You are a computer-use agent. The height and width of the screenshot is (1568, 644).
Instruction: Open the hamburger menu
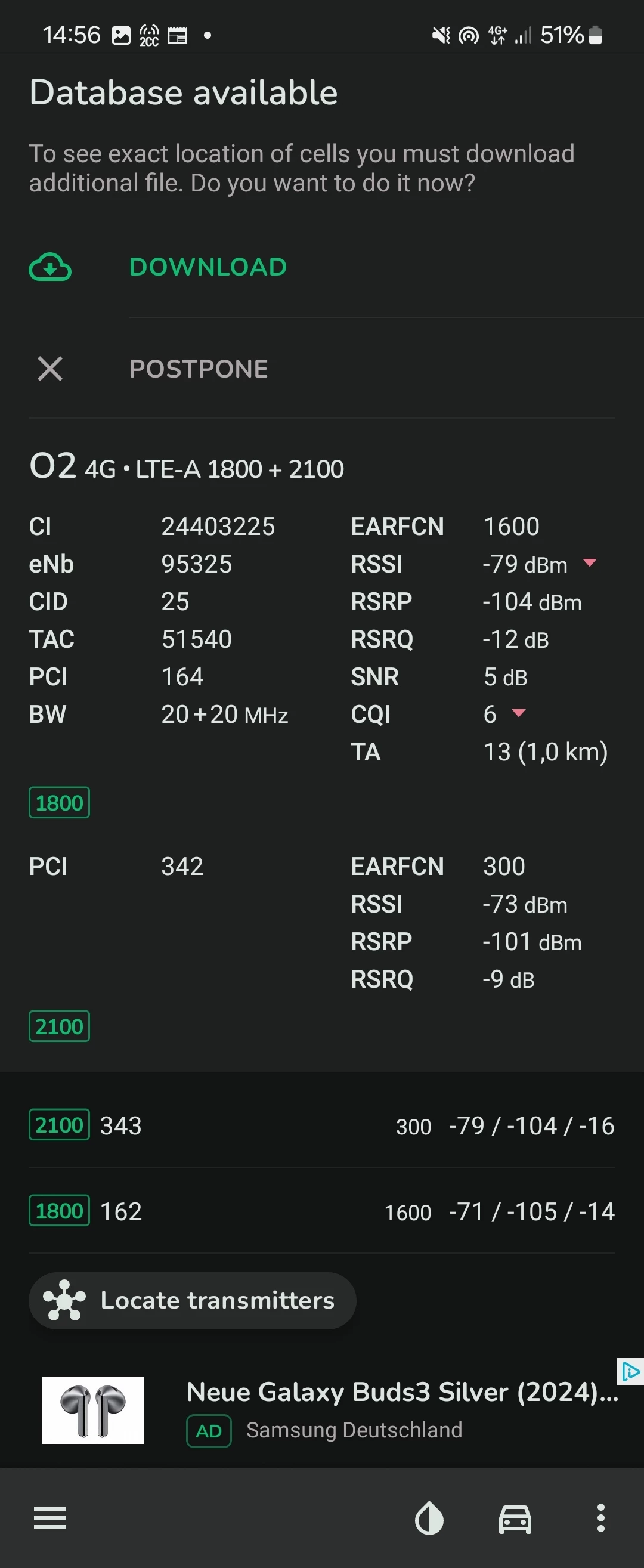pos(50,1518)
